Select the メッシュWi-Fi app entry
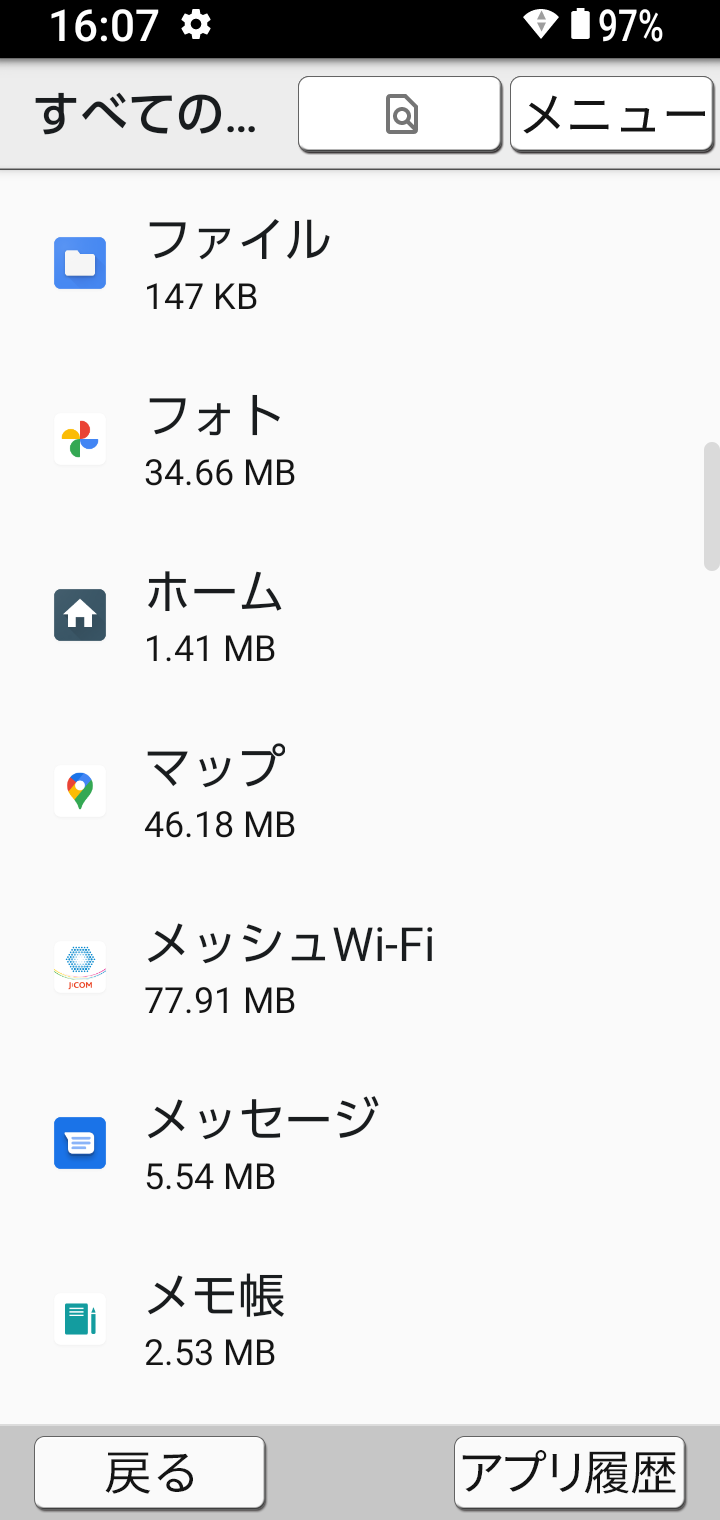 pos(360,968)
